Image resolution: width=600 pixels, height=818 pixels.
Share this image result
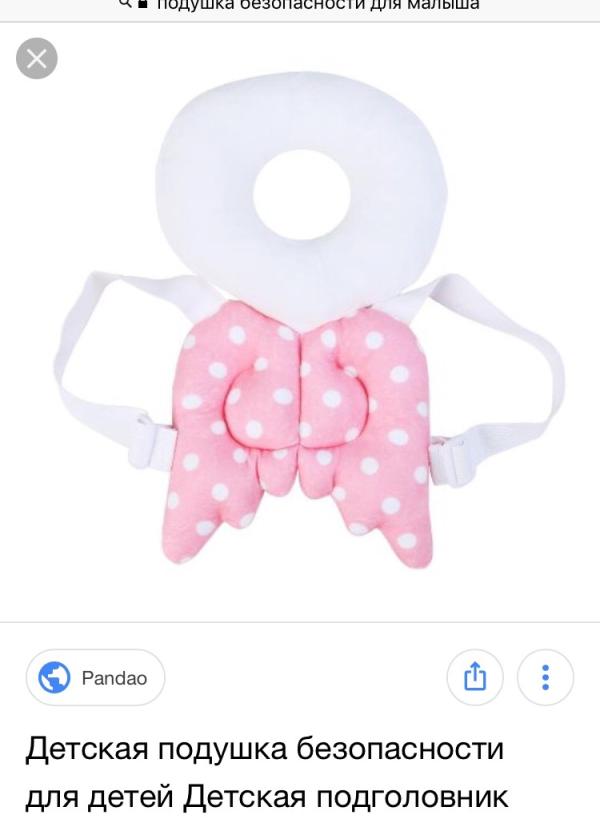click(x=475, y=677)
